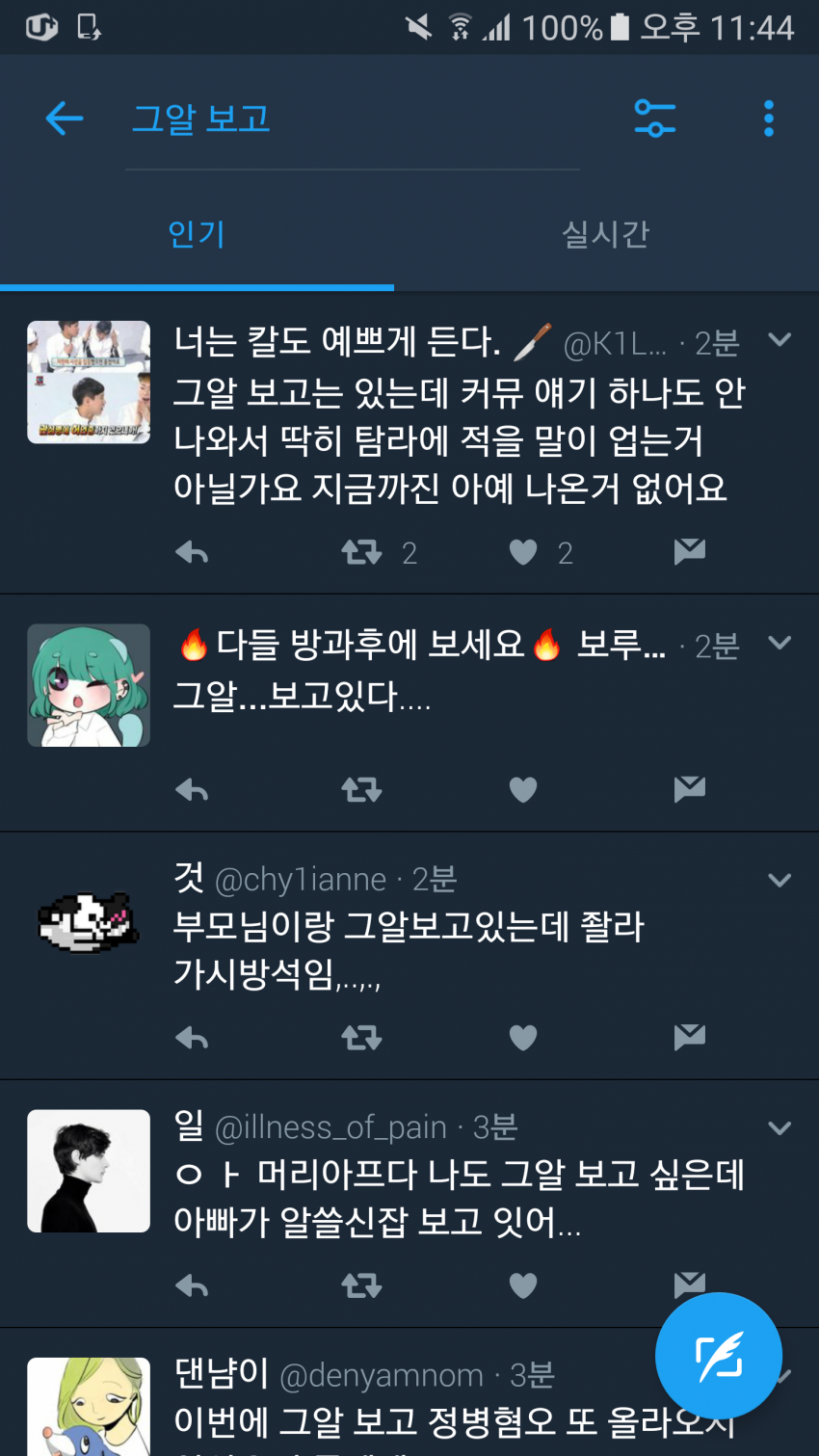Open the search filter settings icon

click(x=654, y=119)
